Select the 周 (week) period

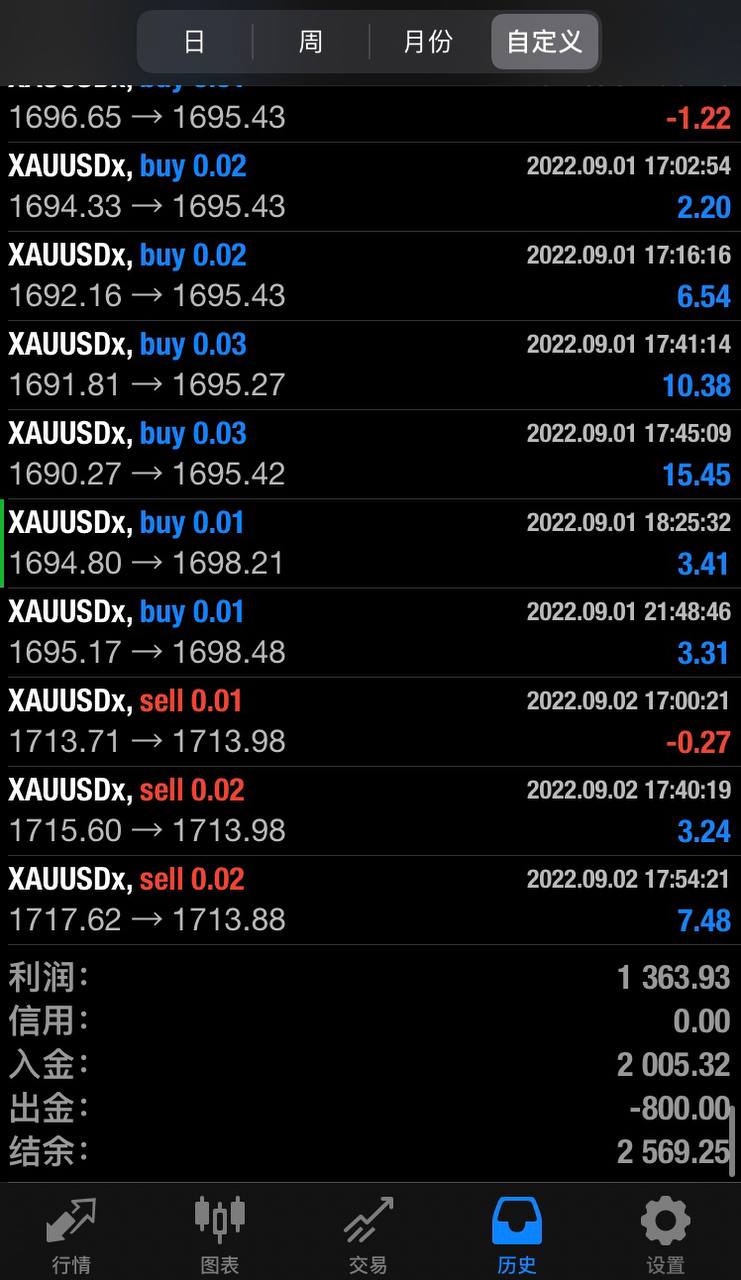pyautogui.click(x=310, y=42)
